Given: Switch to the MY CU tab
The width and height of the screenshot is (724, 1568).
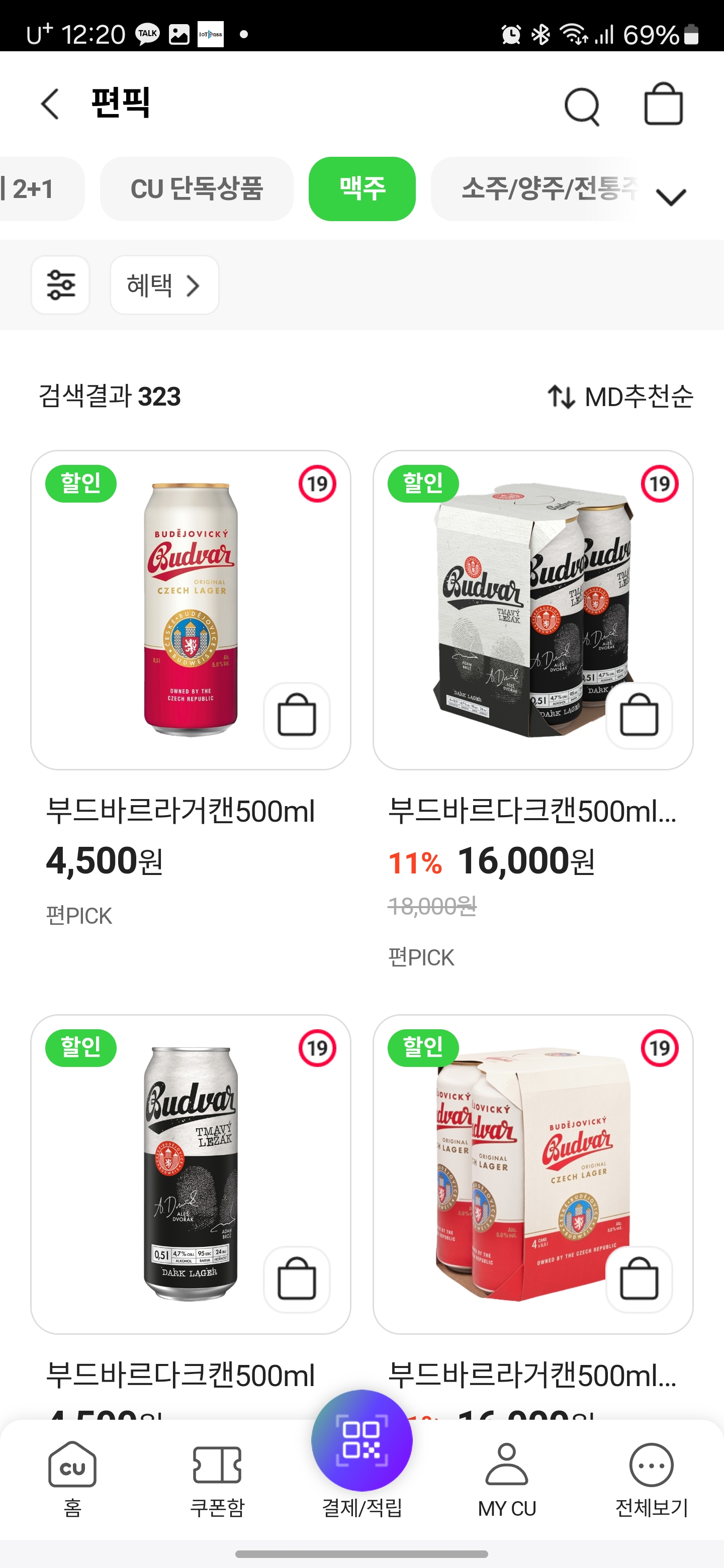Looking at the screenshot, I should click(507, 1479).
